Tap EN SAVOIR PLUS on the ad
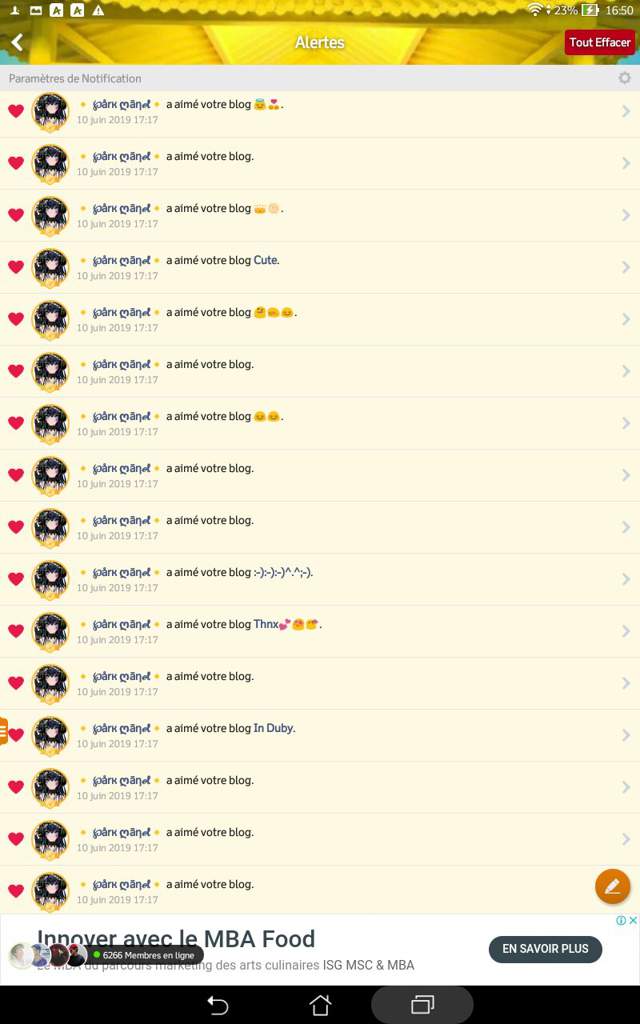Viewport: 640px width, 1024px height. (545, 948)
